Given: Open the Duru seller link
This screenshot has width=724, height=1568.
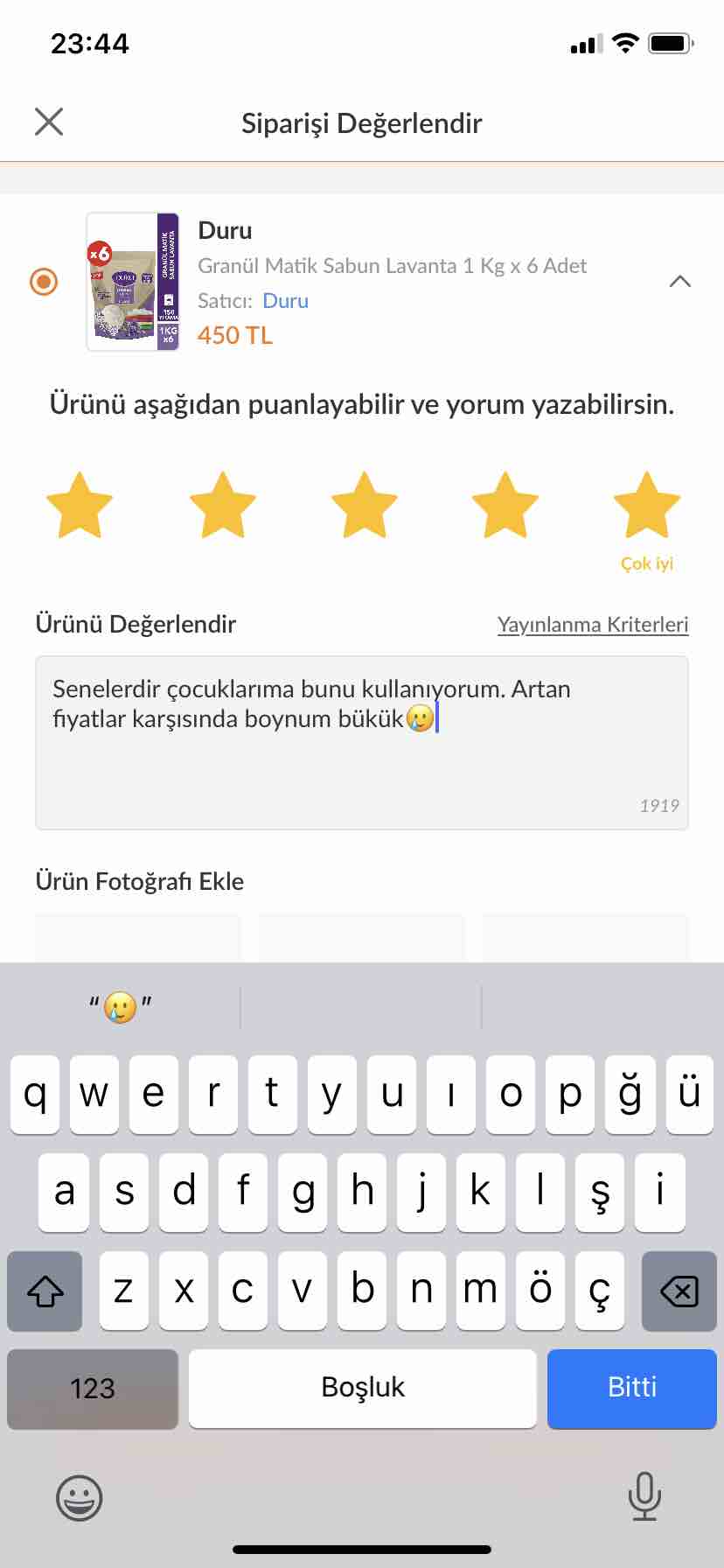Looking at the screenshot, I should [285, 300].
